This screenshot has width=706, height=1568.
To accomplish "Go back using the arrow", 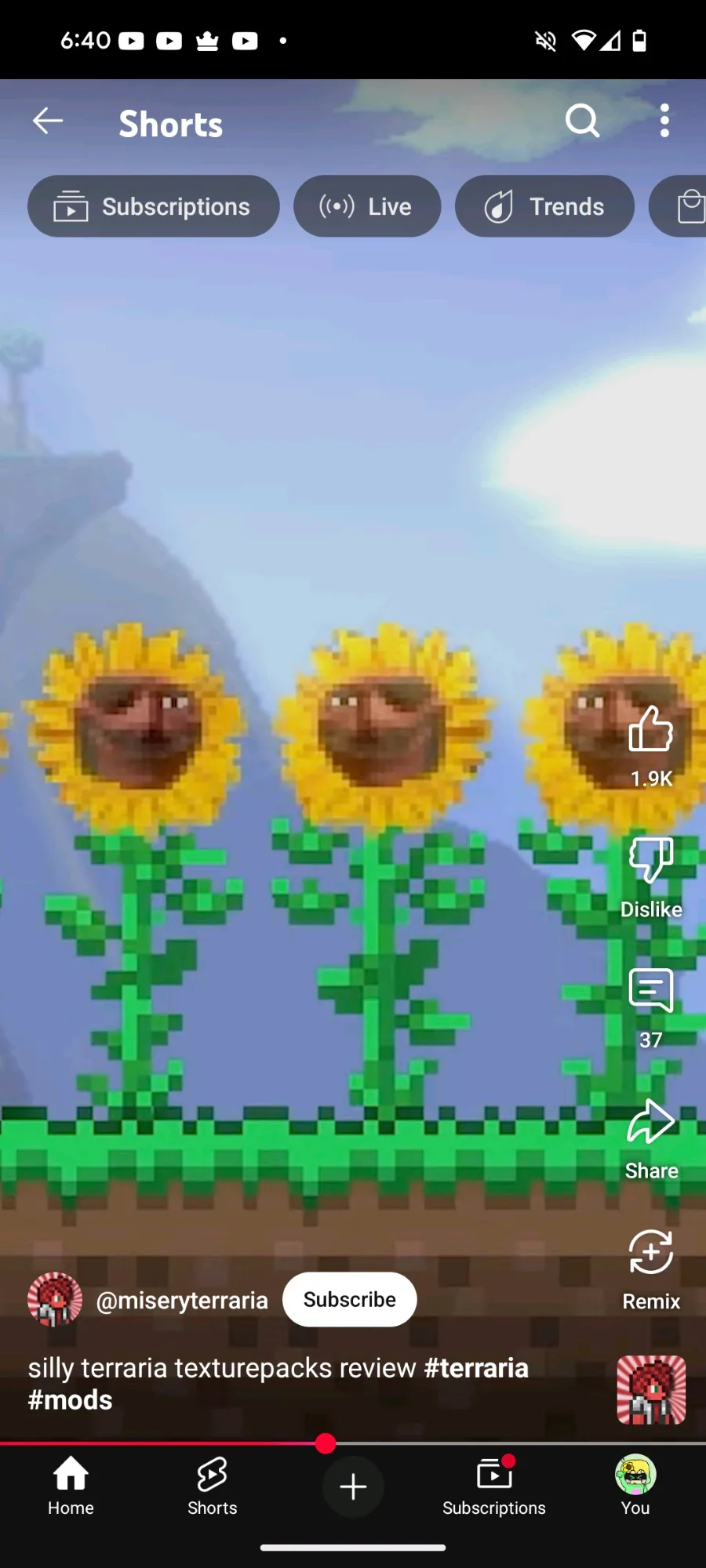I will (x=48, y=122).
